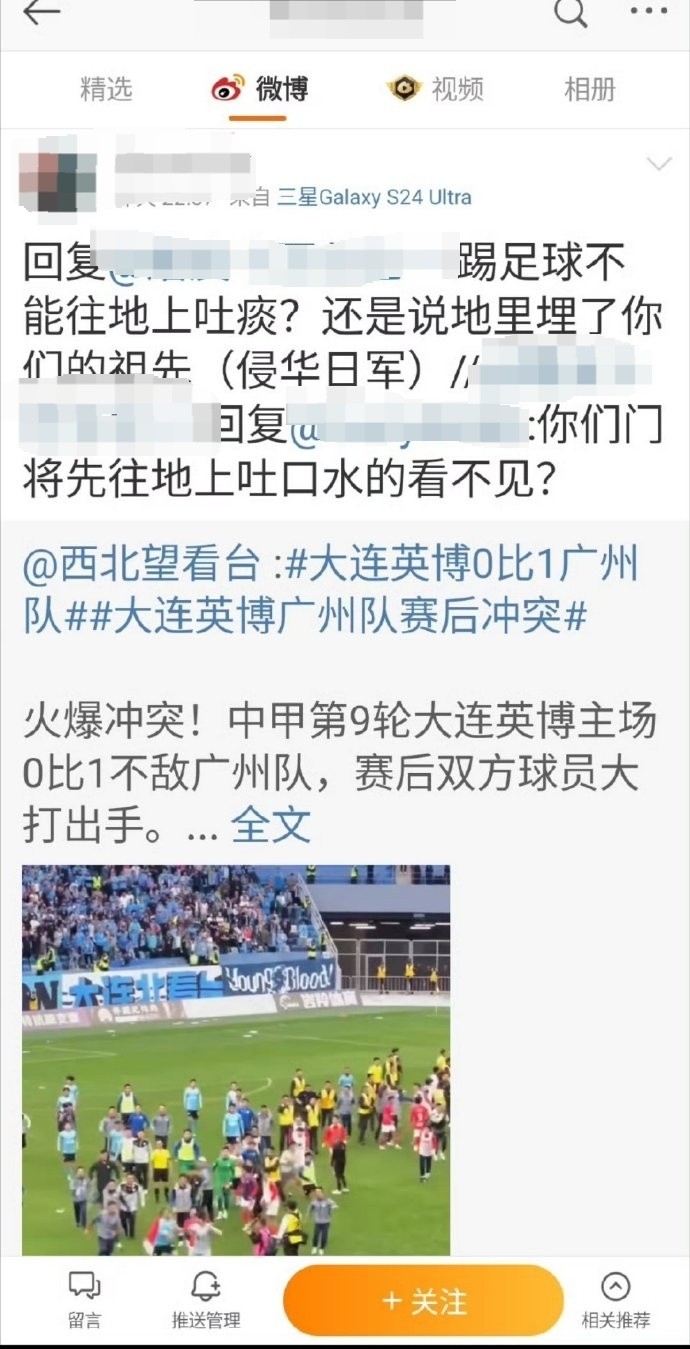Switch to the 精选 tab
The width and height of the screenshot is (690, 1349).
(106, 89)
